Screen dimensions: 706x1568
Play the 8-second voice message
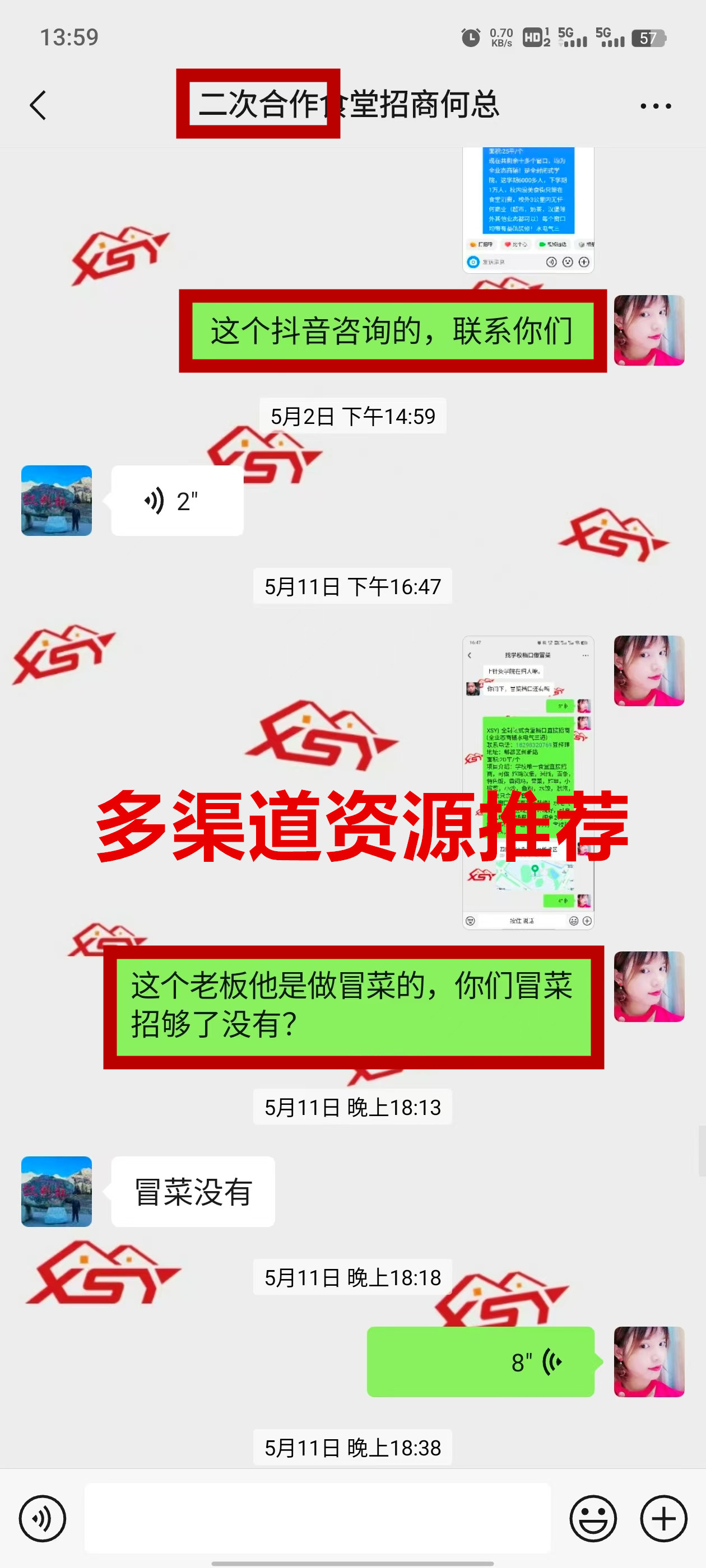[480, 1362]
